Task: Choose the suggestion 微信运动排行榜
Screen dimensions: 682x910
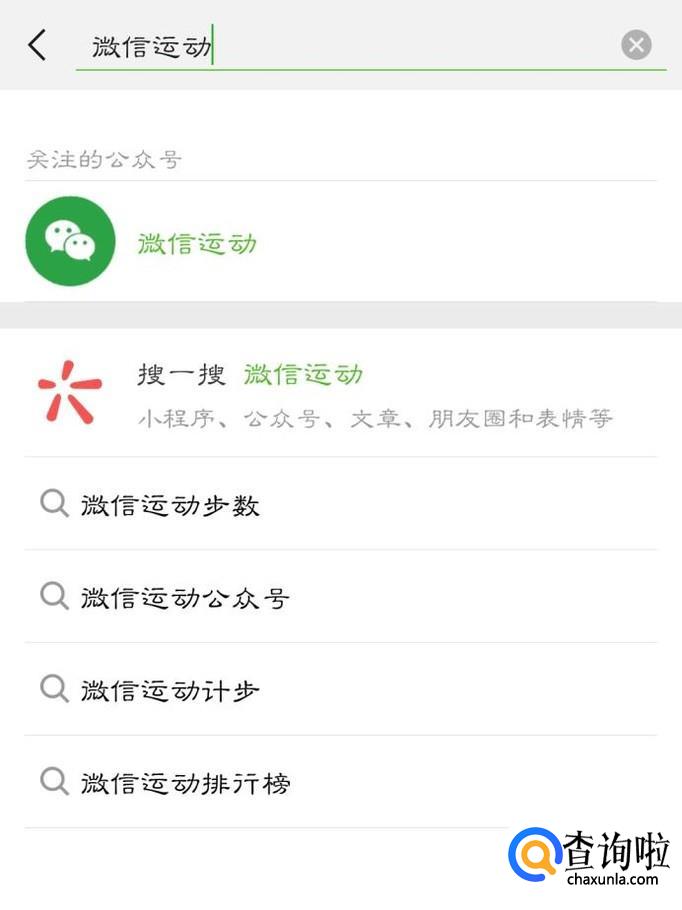Action: (186, 783)
